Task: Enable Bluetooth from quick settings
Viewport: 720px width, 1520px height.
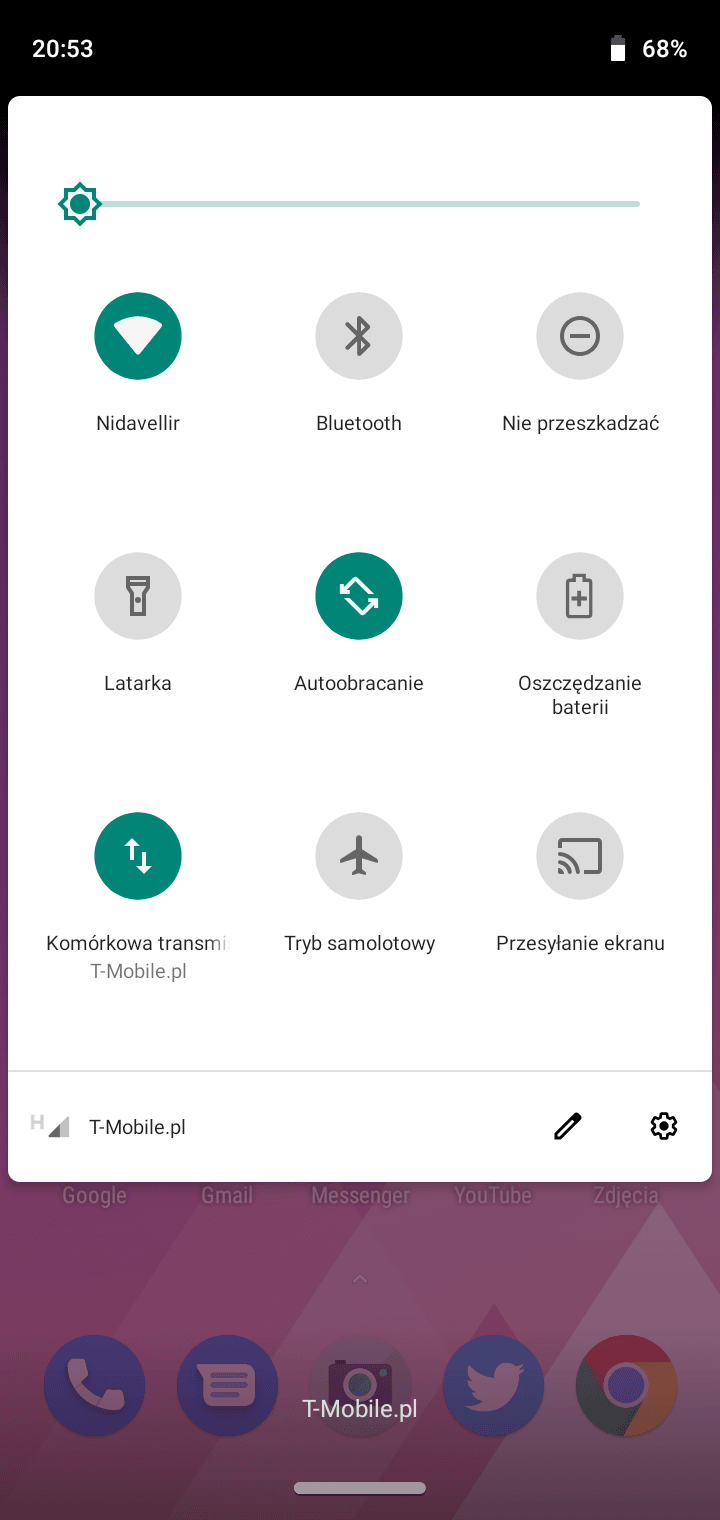Action: pyautogui.click(x=359, y=336)
